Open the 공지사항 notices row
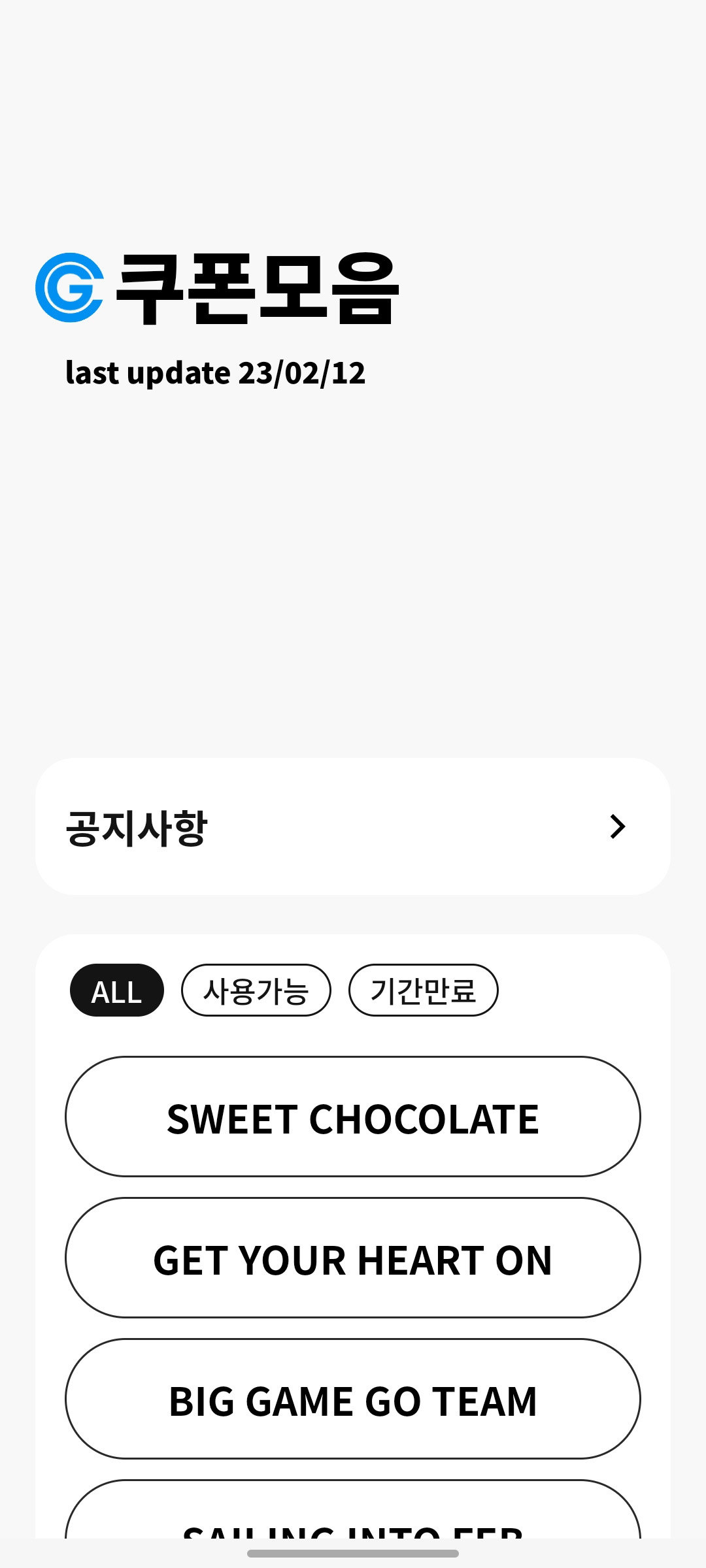 tap(353, 826)
